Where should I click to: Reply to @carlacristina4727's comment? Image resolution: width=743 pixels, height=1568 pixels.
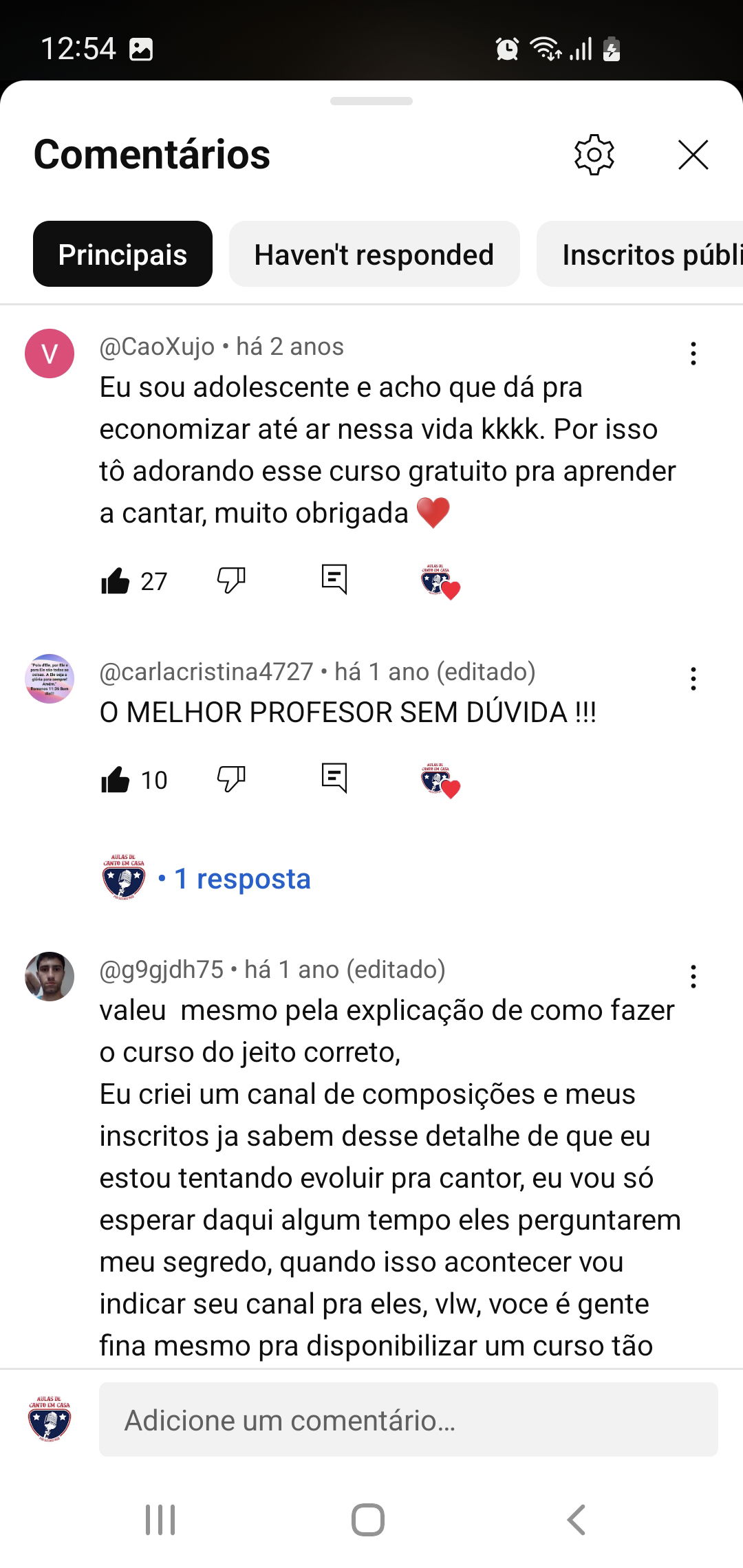click(334, 778)
